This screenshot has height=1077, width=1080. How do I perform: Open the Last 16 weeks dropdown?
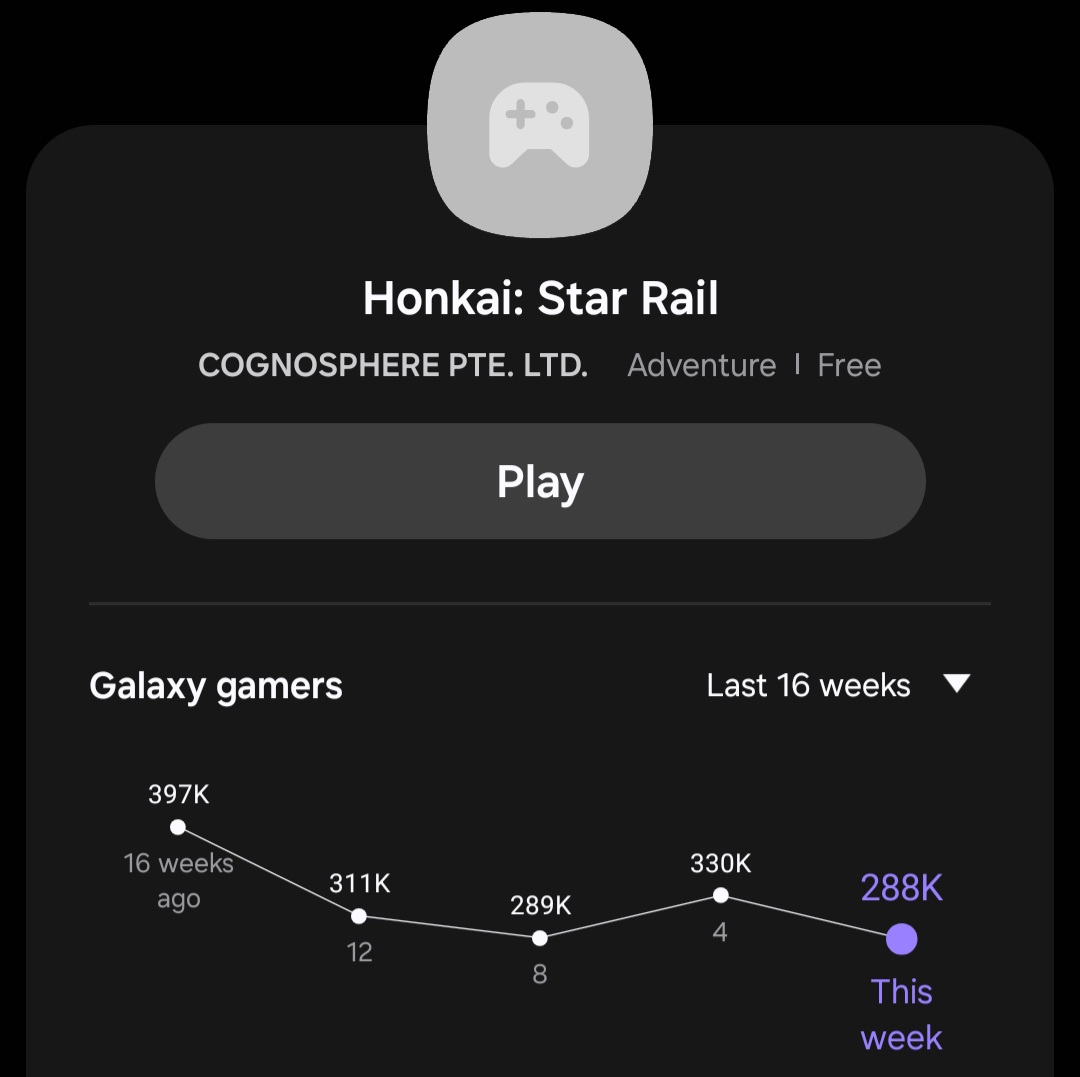(x=837, y=685)
